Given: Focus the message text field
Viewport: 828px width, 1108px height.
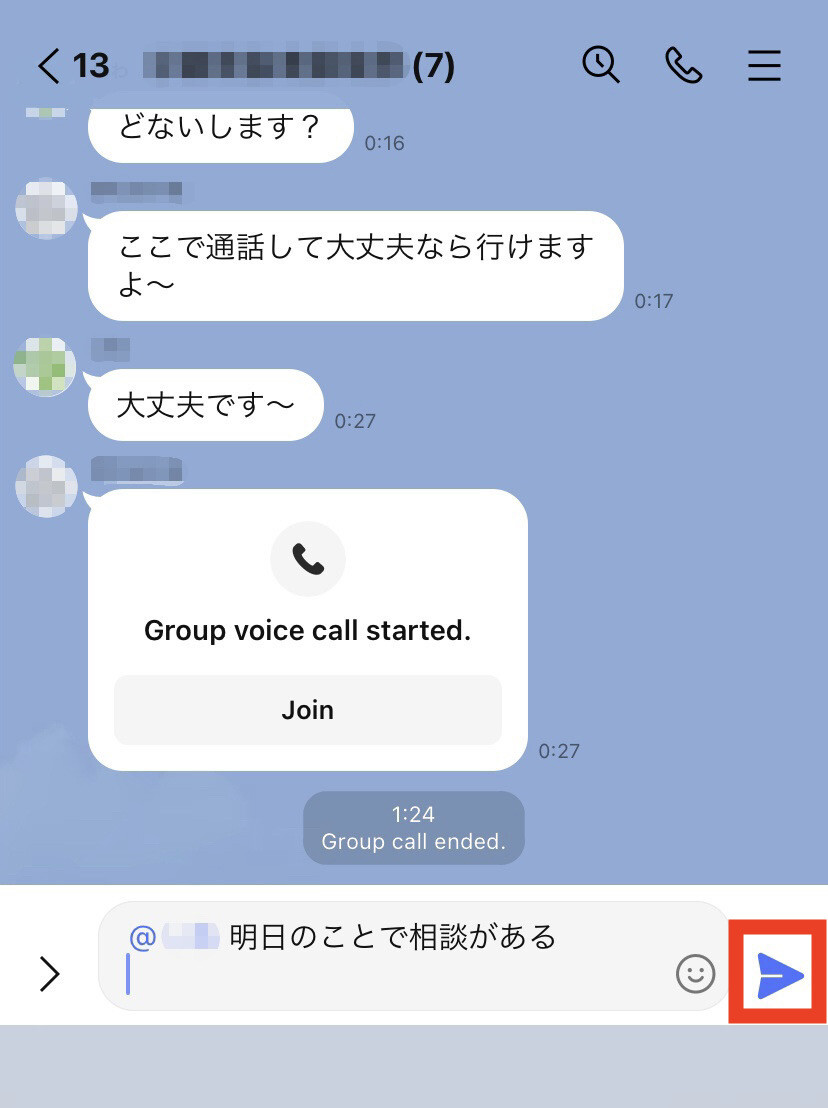Looking at the screenshot, I should (x=400, y=972).
